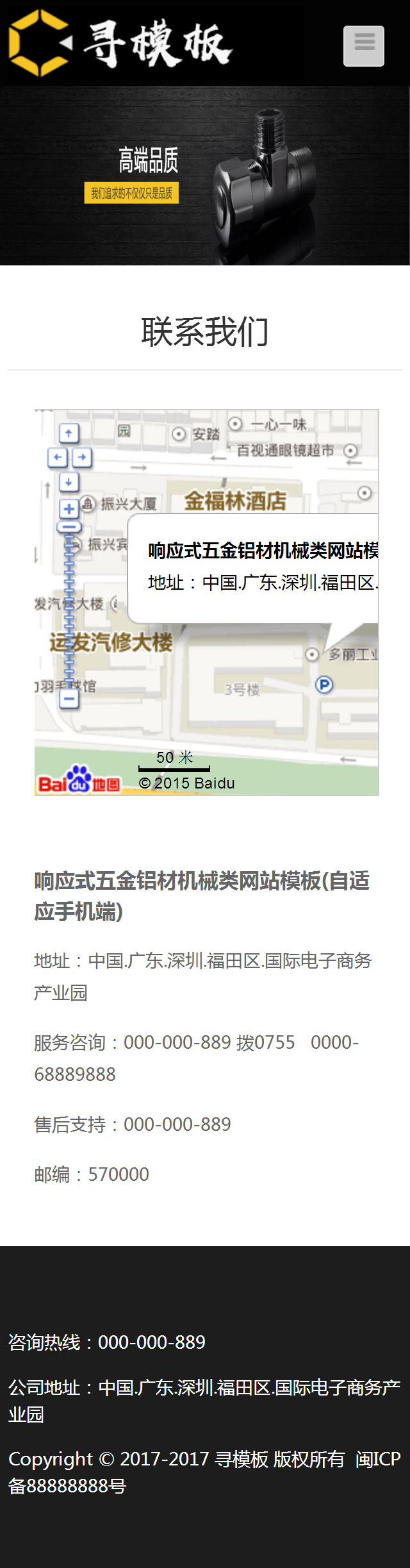Zoom in on the map

click(69, 509)
